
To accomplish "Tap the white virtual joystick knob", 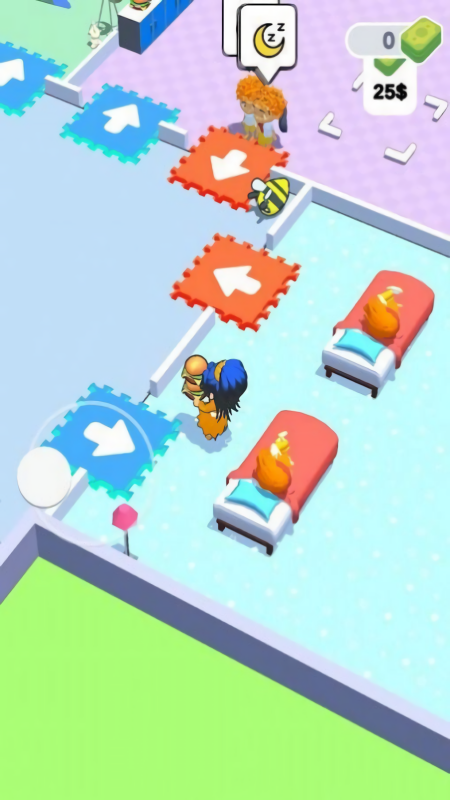I will coord(44,477).
